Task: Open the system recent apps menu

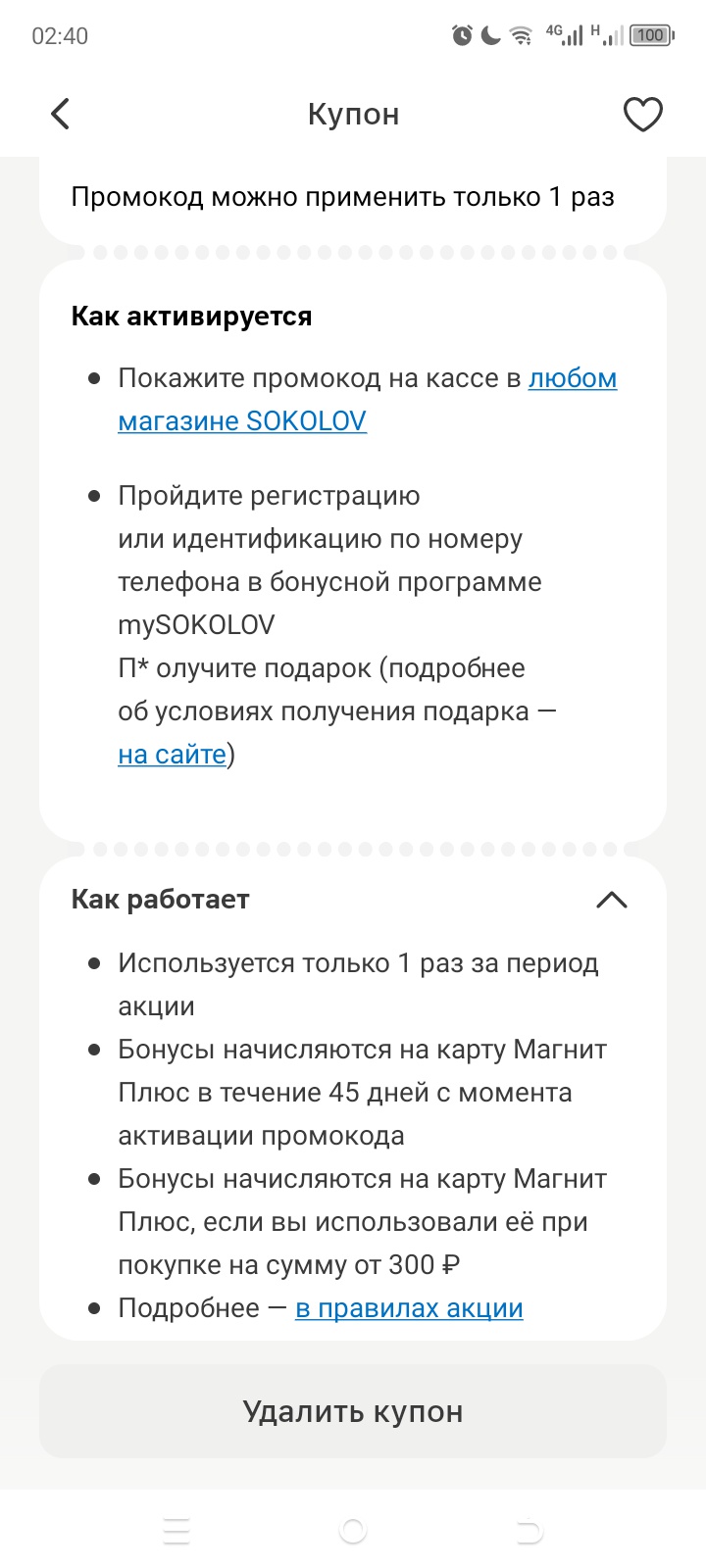Action: click(x=176, y=1530)
